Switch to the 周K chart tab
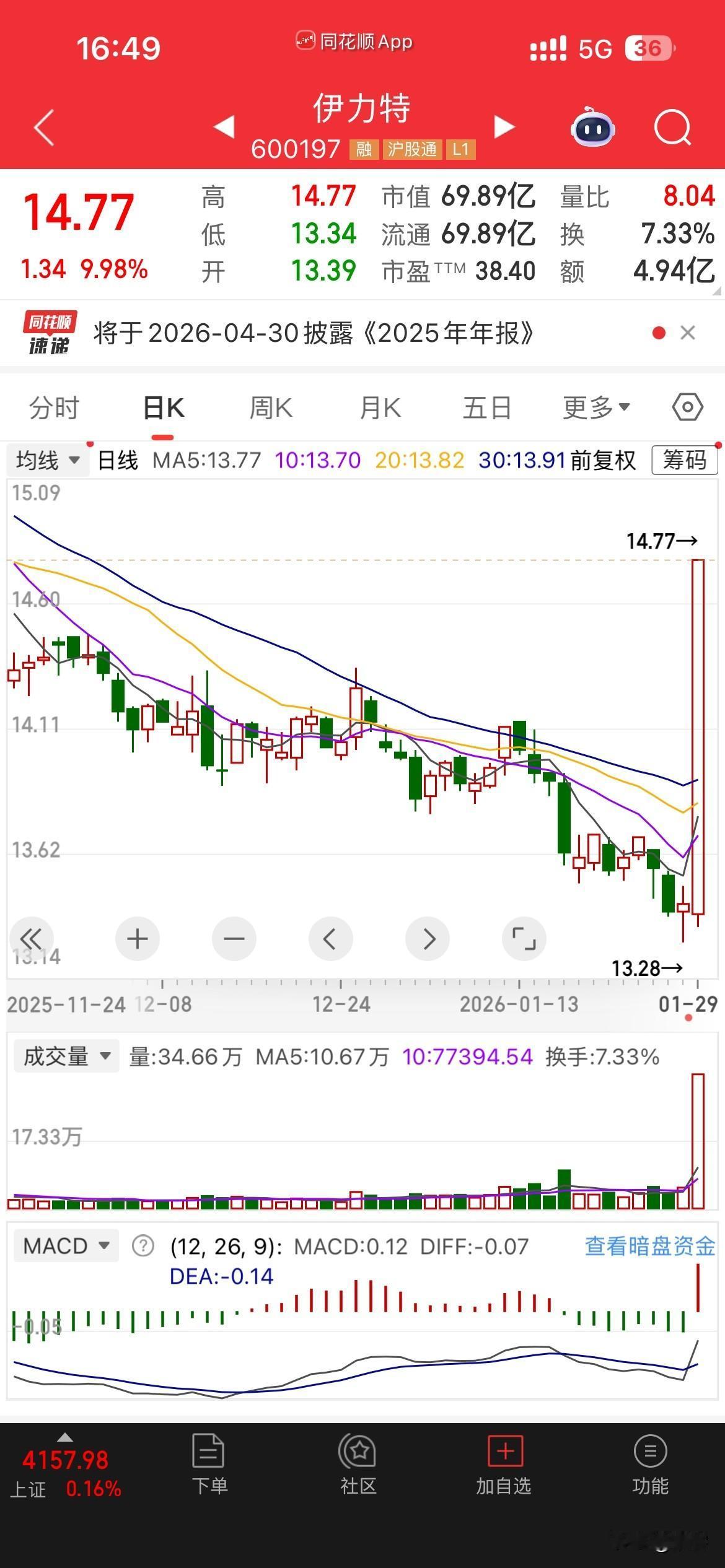This screenshot has width=725, height=1568. tap(271, 408)
